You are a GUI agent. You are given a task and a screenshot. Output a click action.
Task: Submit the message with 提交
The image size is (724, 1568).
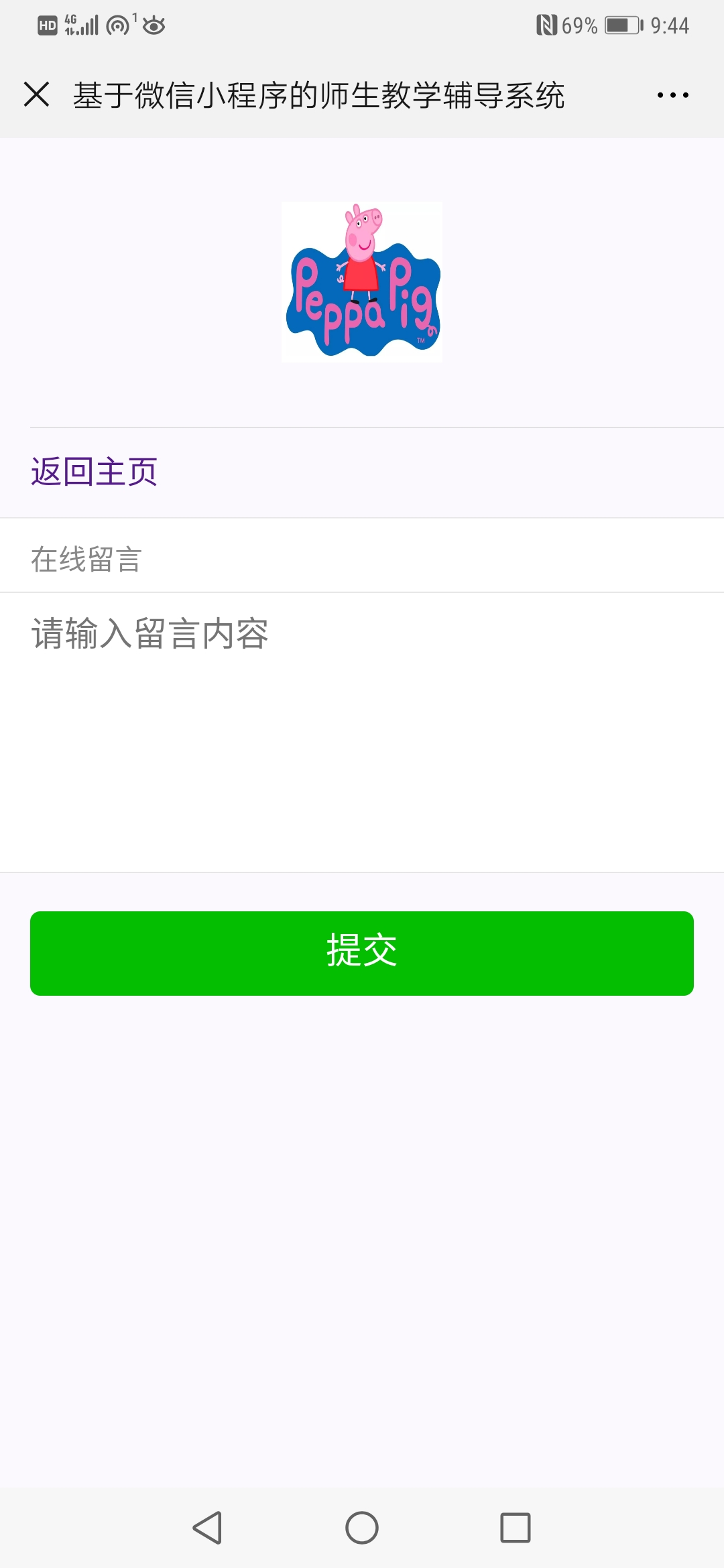click(x=362, y=953)
